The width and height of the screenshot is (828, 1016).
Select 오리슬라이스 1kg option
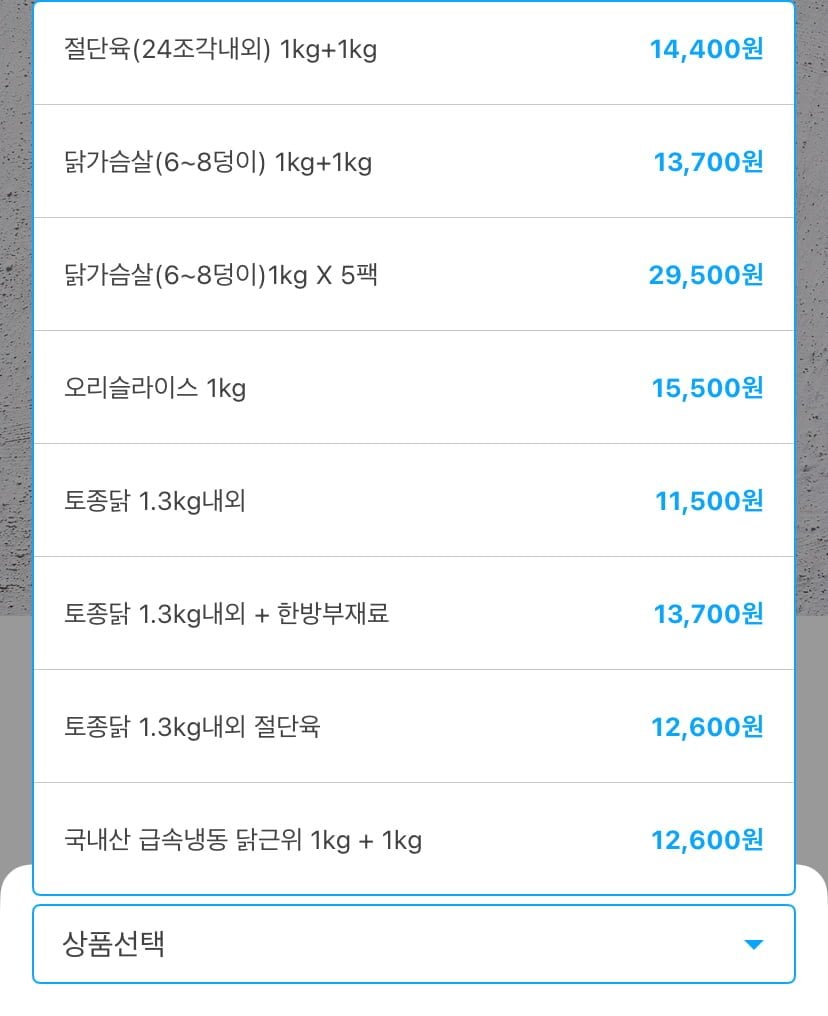(413, 388)
